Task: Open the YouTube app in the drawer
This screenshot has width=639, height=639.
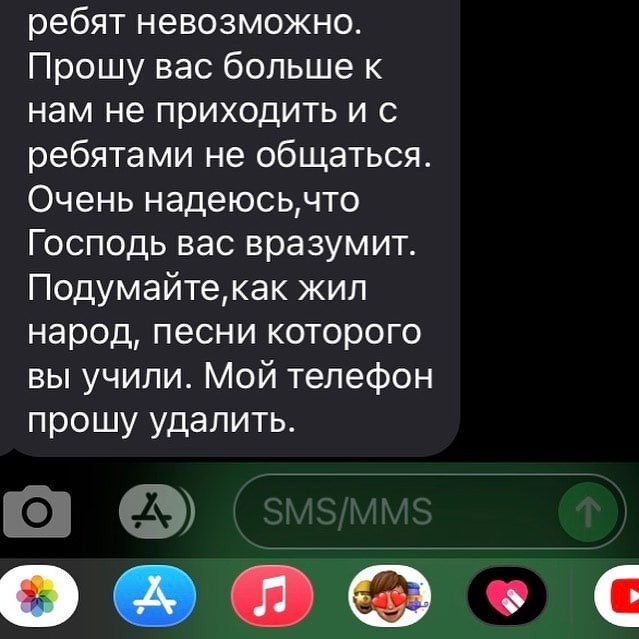Action: click(619, 598)
